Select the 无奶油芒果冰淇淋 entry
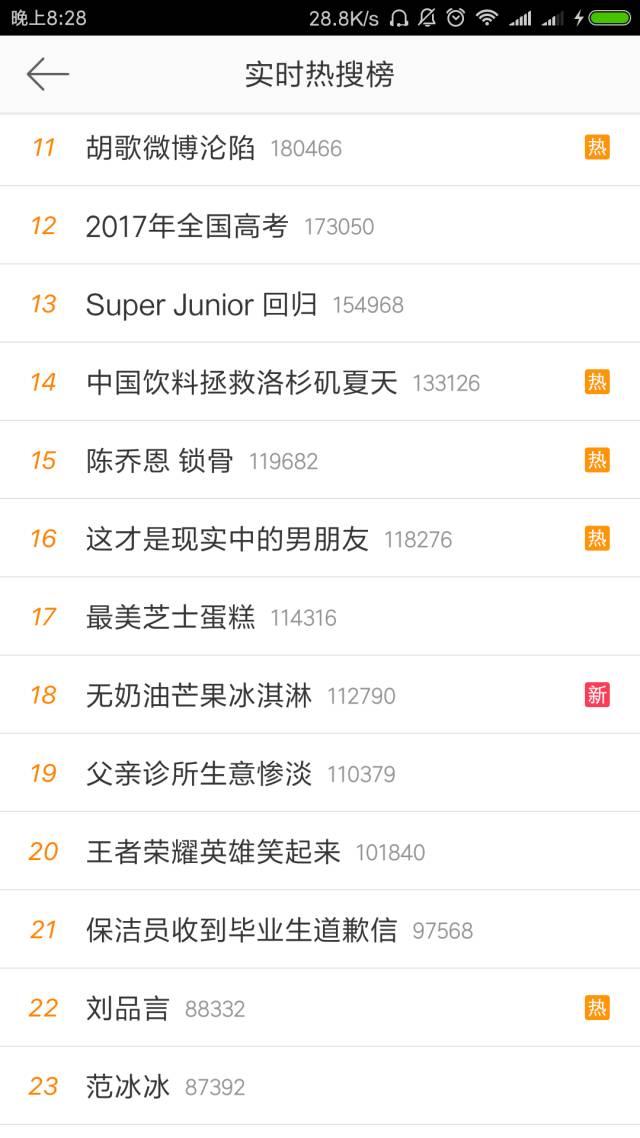The image size is (640, 1138). pos(320,695)
